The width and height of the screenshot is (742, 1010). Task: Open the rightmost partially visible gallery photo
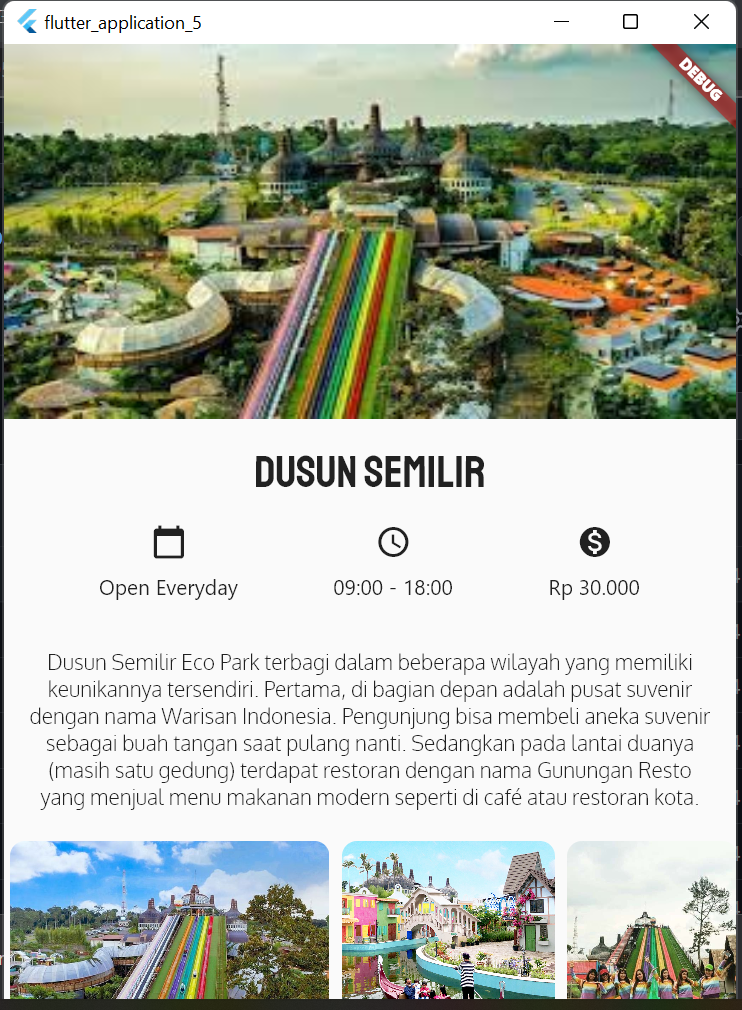coord(653,920)
